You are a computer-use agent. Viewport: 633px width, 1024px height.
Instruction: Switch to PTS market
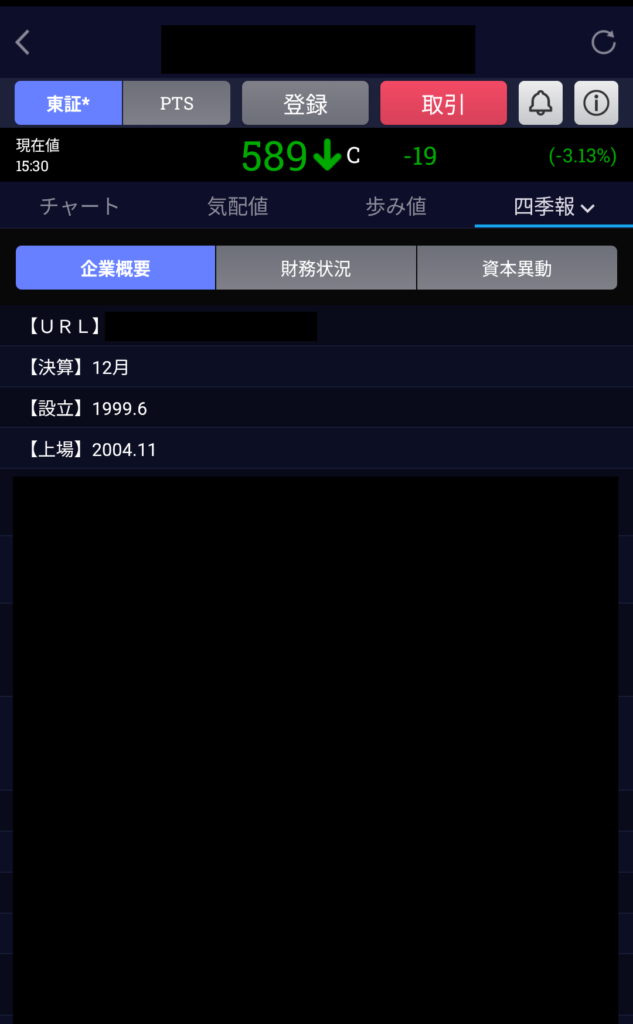click(176, 103)
